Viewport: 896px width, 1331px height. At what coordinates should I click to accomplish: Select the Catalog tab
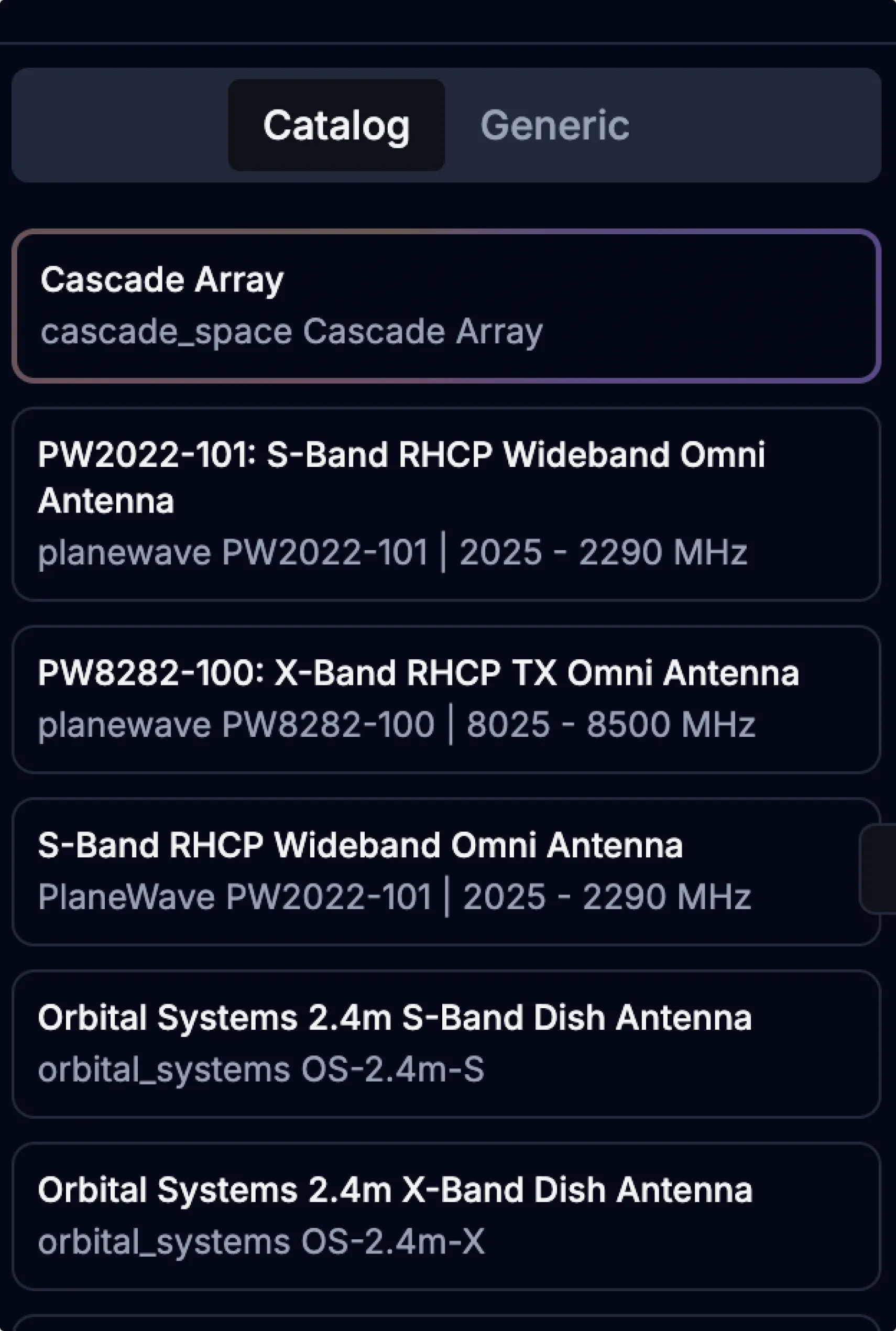[336, 125]
